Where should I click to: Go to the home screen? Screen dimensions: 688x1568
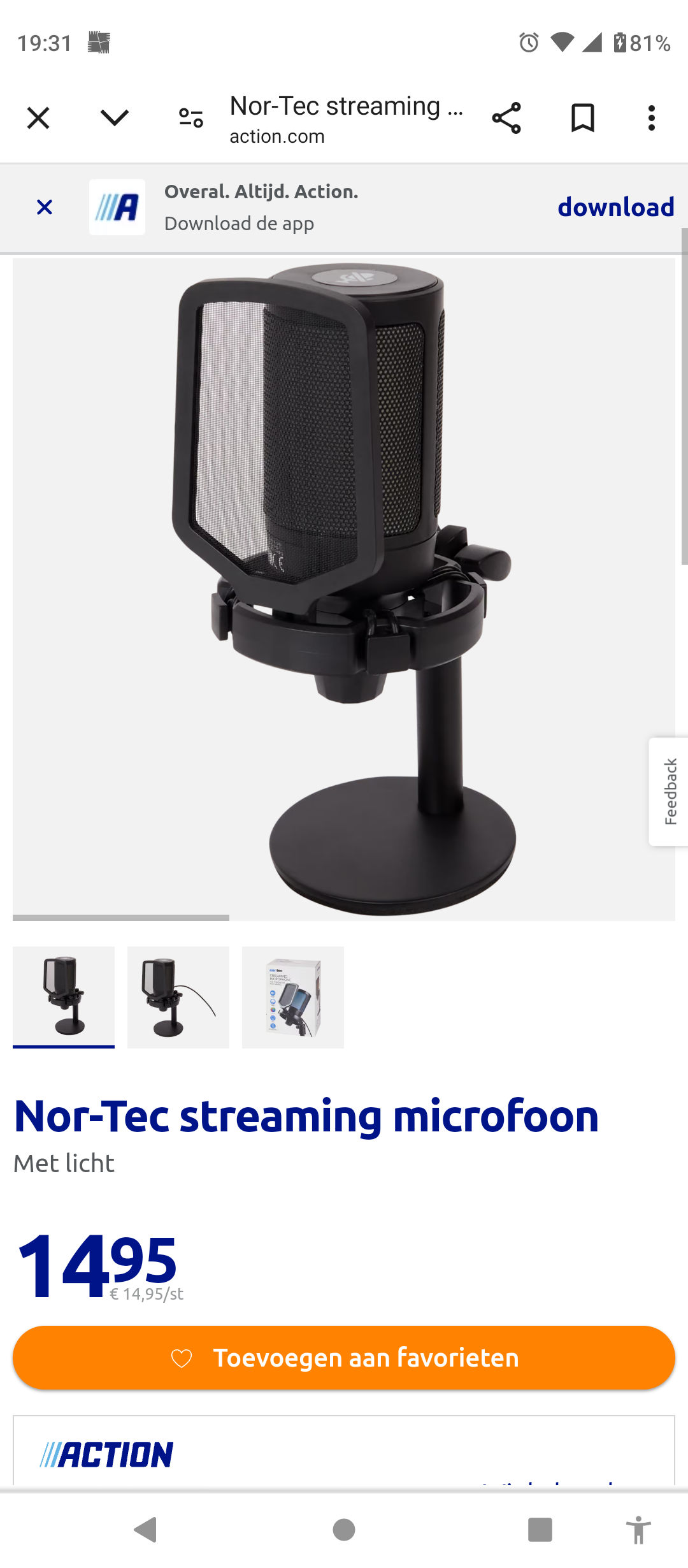pos(344,1530)
